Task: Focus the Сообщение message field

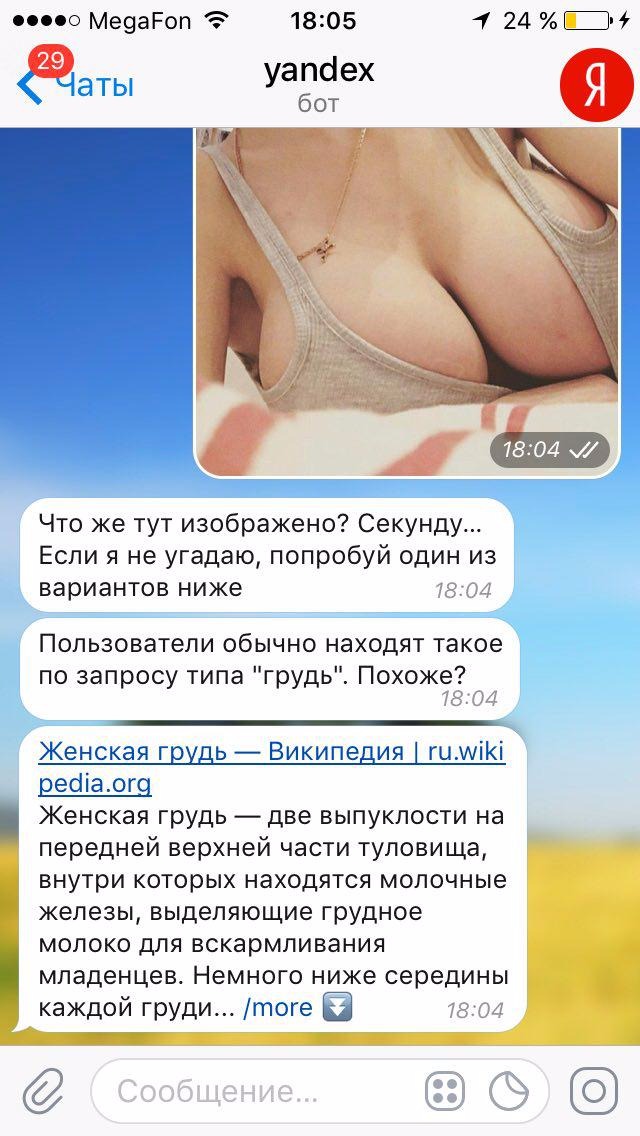Action: tap(250, 1091)
